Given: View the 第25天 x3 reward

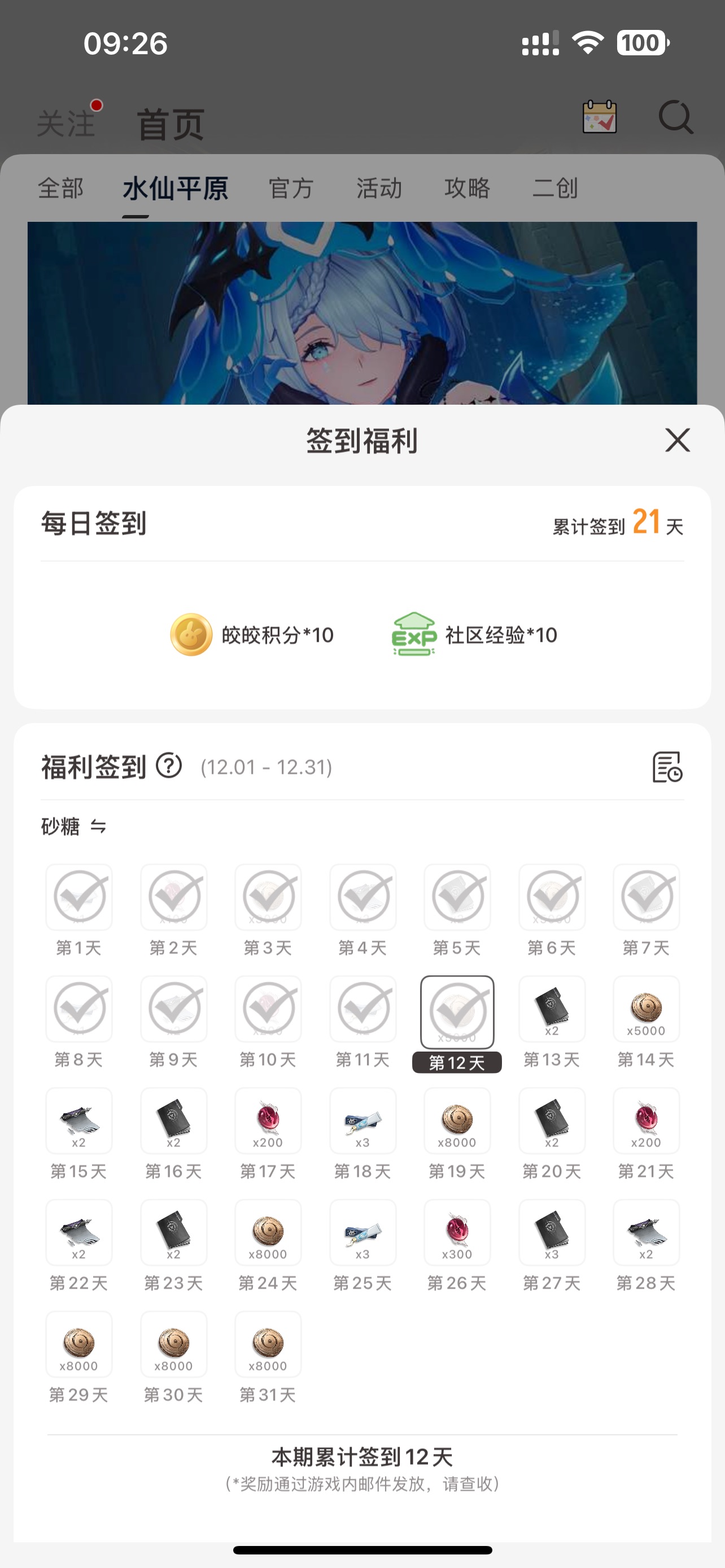Looking at the screenshot, I should pos(362,1233).
